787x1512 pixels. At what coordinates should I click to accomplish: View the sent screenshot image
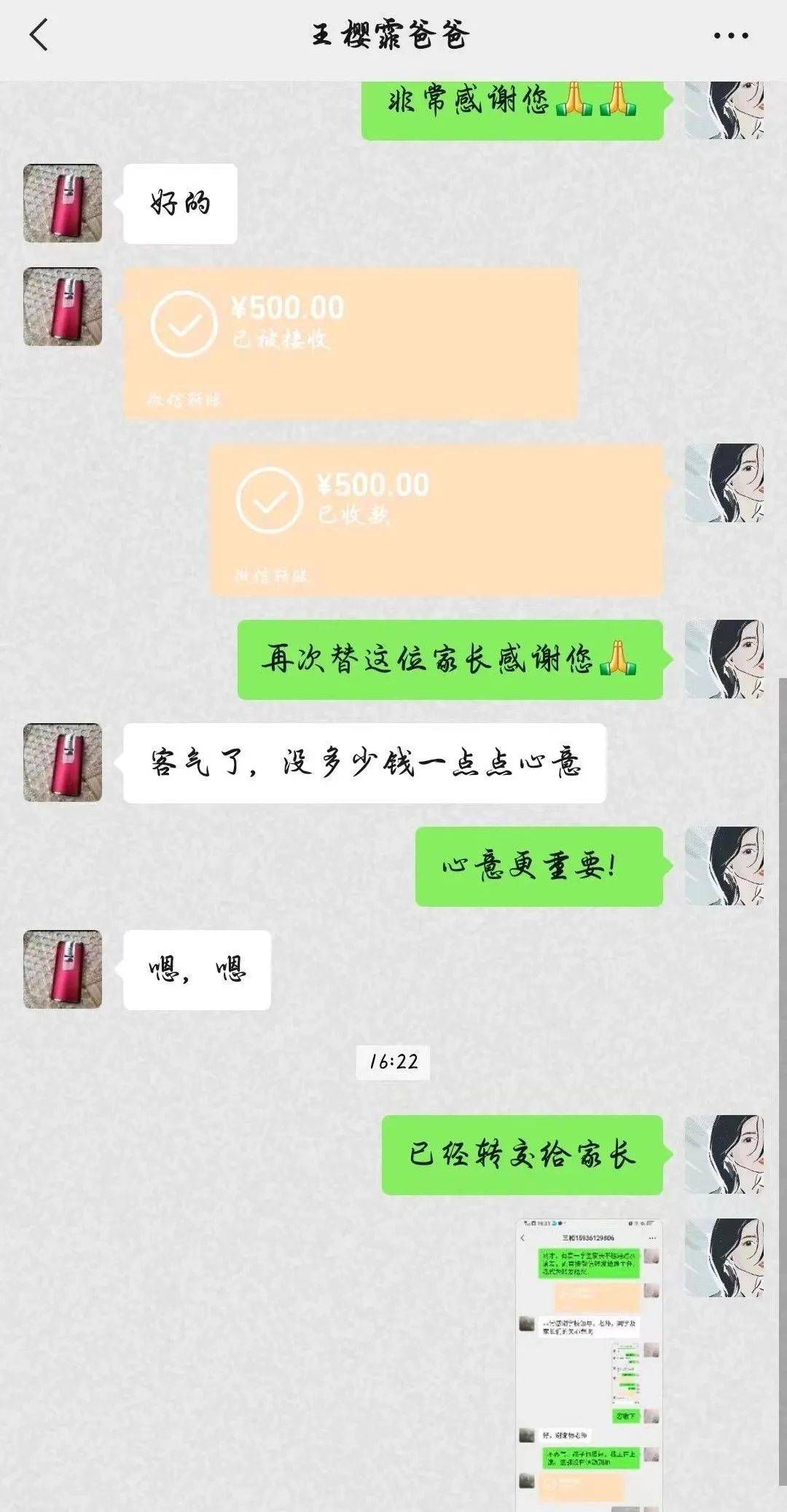pos(589,1363)
